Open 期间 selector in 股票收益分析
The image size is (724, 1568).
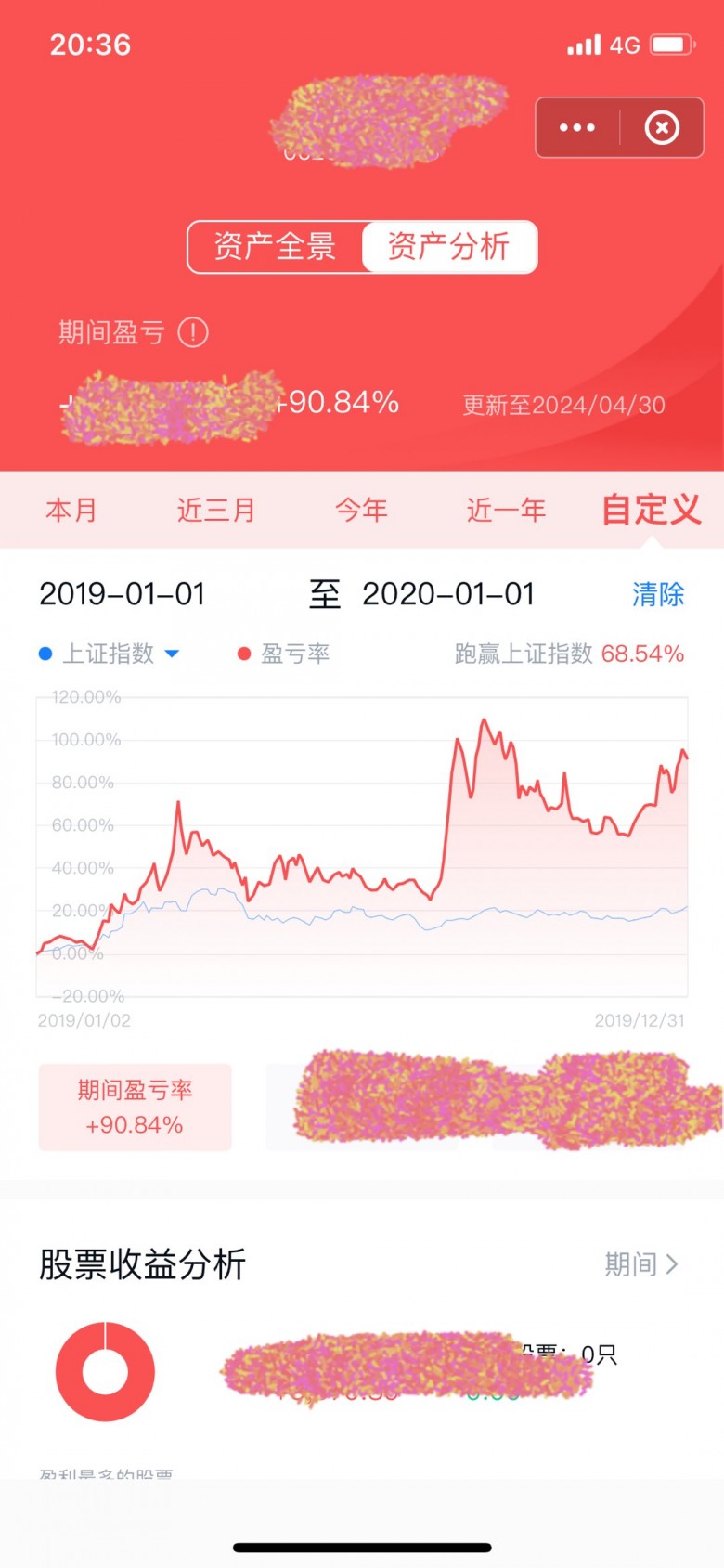tap(641, 1264)
